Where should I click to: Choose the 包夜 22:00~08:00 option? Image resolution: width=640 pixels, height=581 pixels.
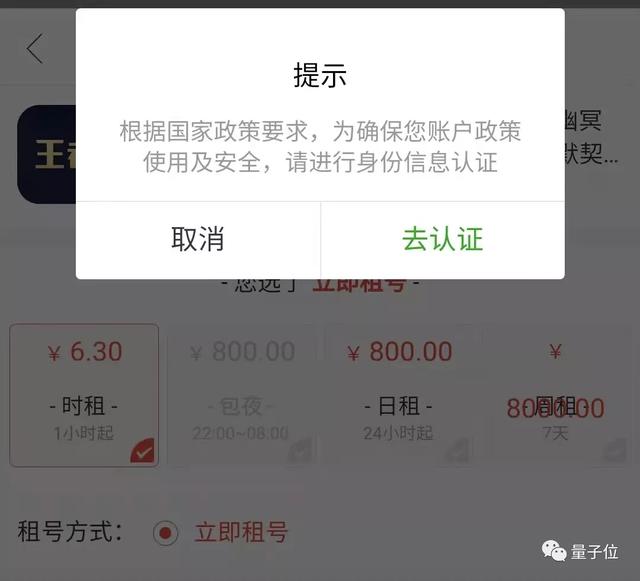coord(241,395)
